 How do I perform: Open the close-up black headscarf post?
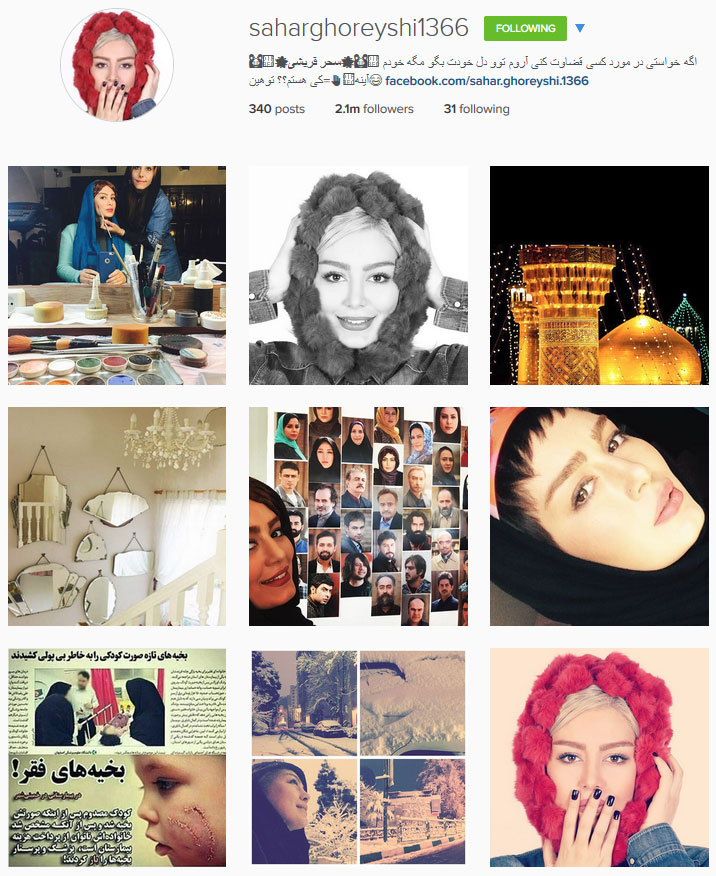[599, 516]
